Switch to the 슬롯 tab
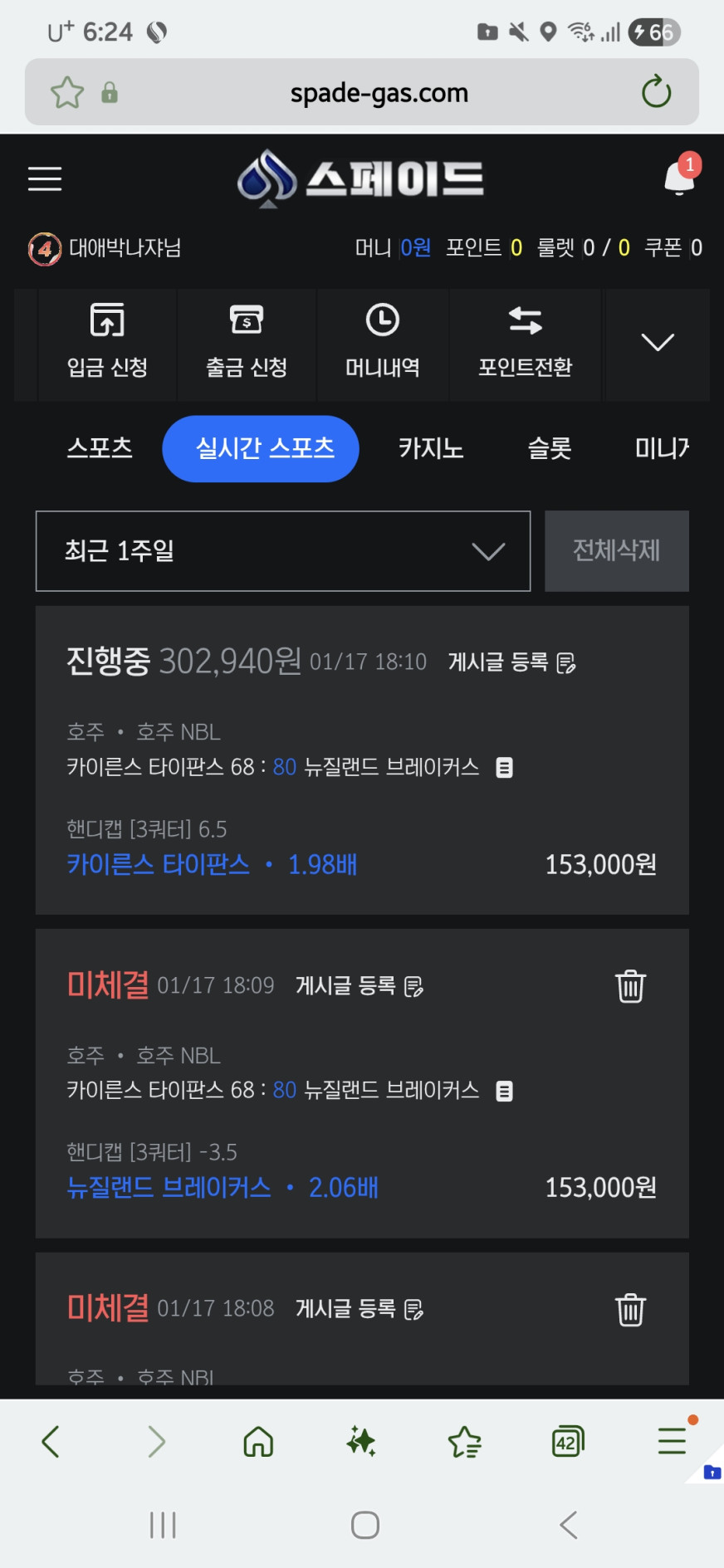The height and width of the screenshot is (1568, 724). (550, 448)
